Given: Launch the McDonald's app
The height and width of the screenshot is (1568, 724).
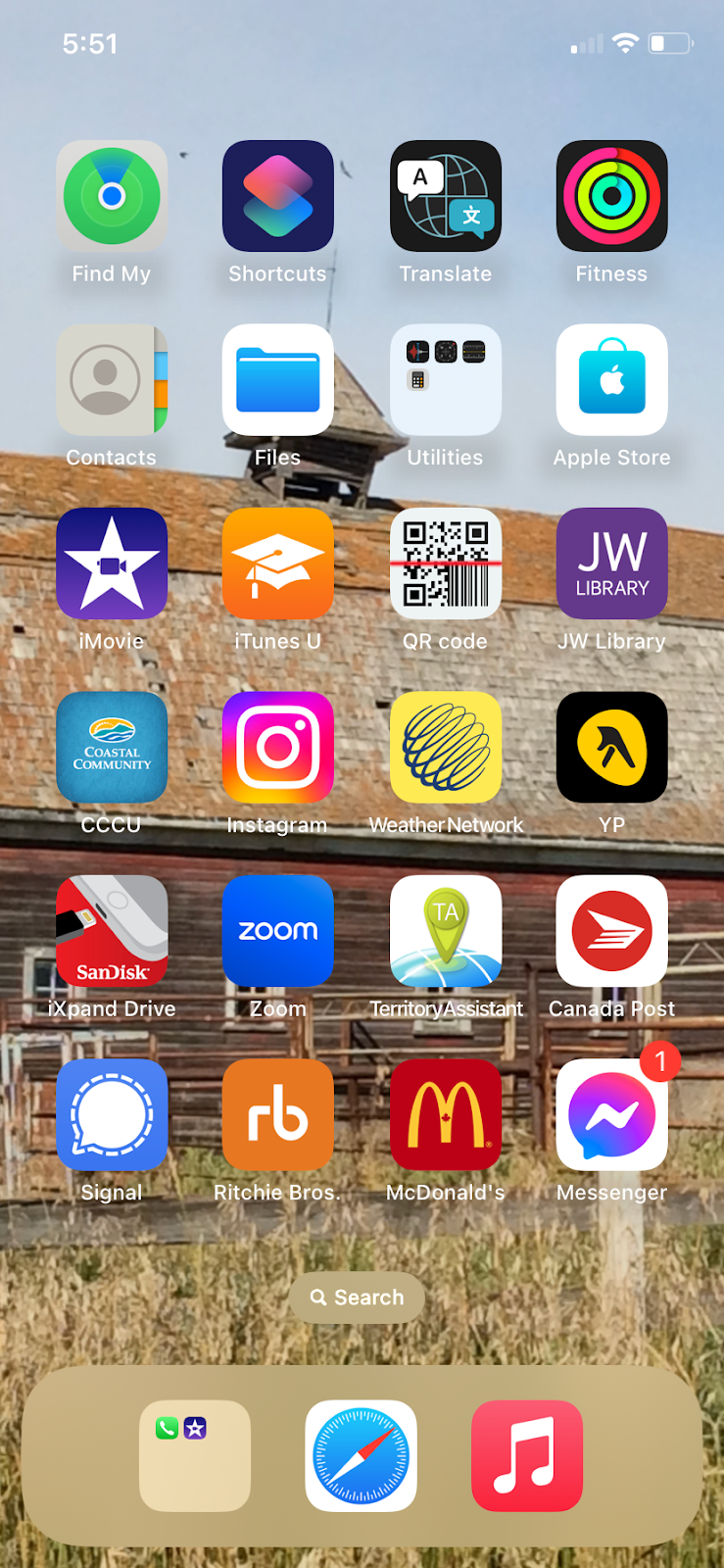Looking at the screenshot, I should [x=446, y=1115].
